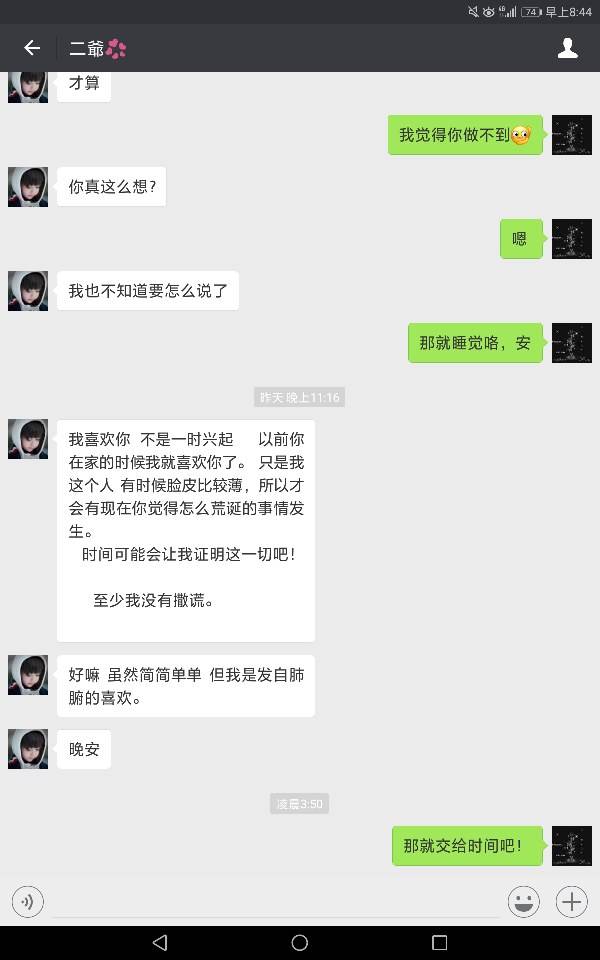Tap the system home button
This screenshot has height=960, width=600.
(x=299, y=942)
